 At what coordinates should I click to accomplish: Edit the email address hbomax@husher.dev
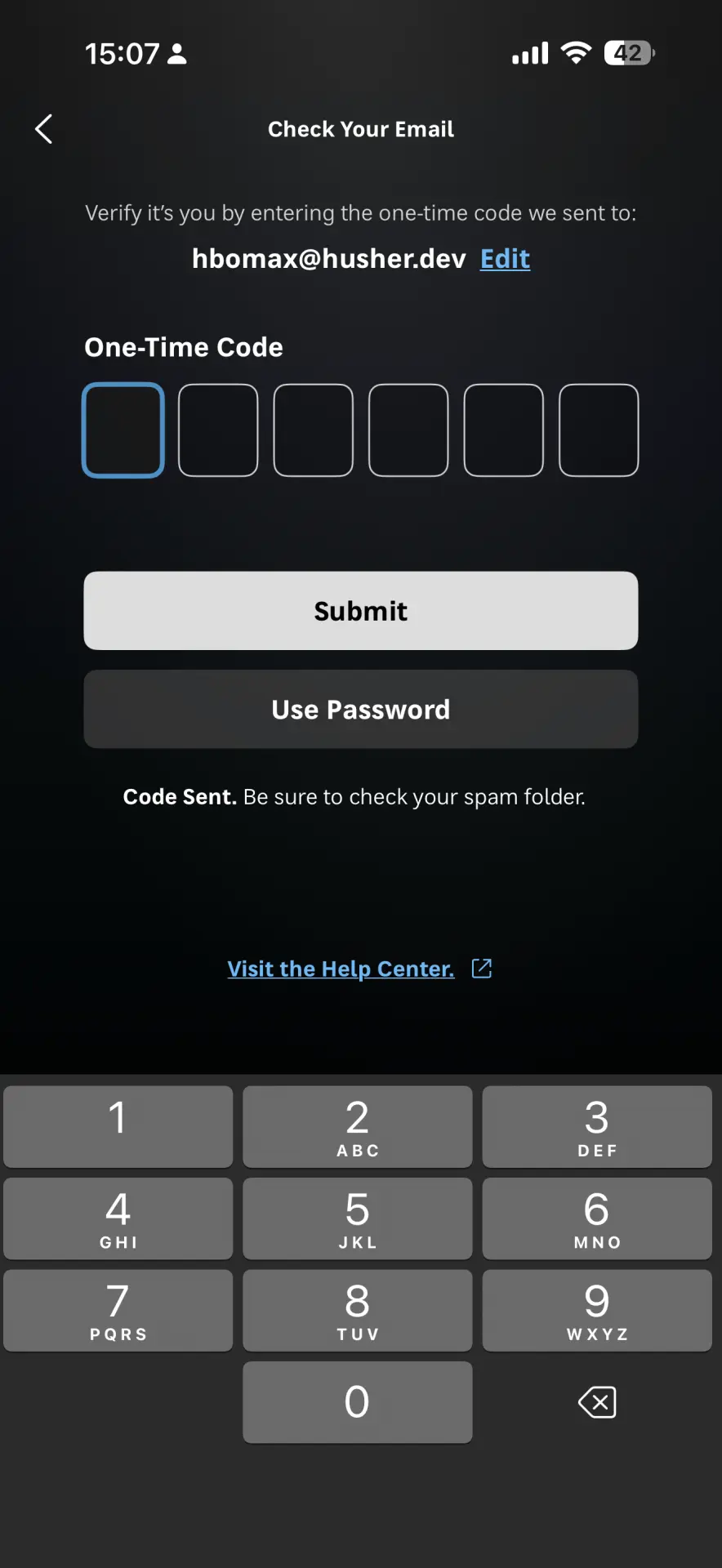(505, 259)
